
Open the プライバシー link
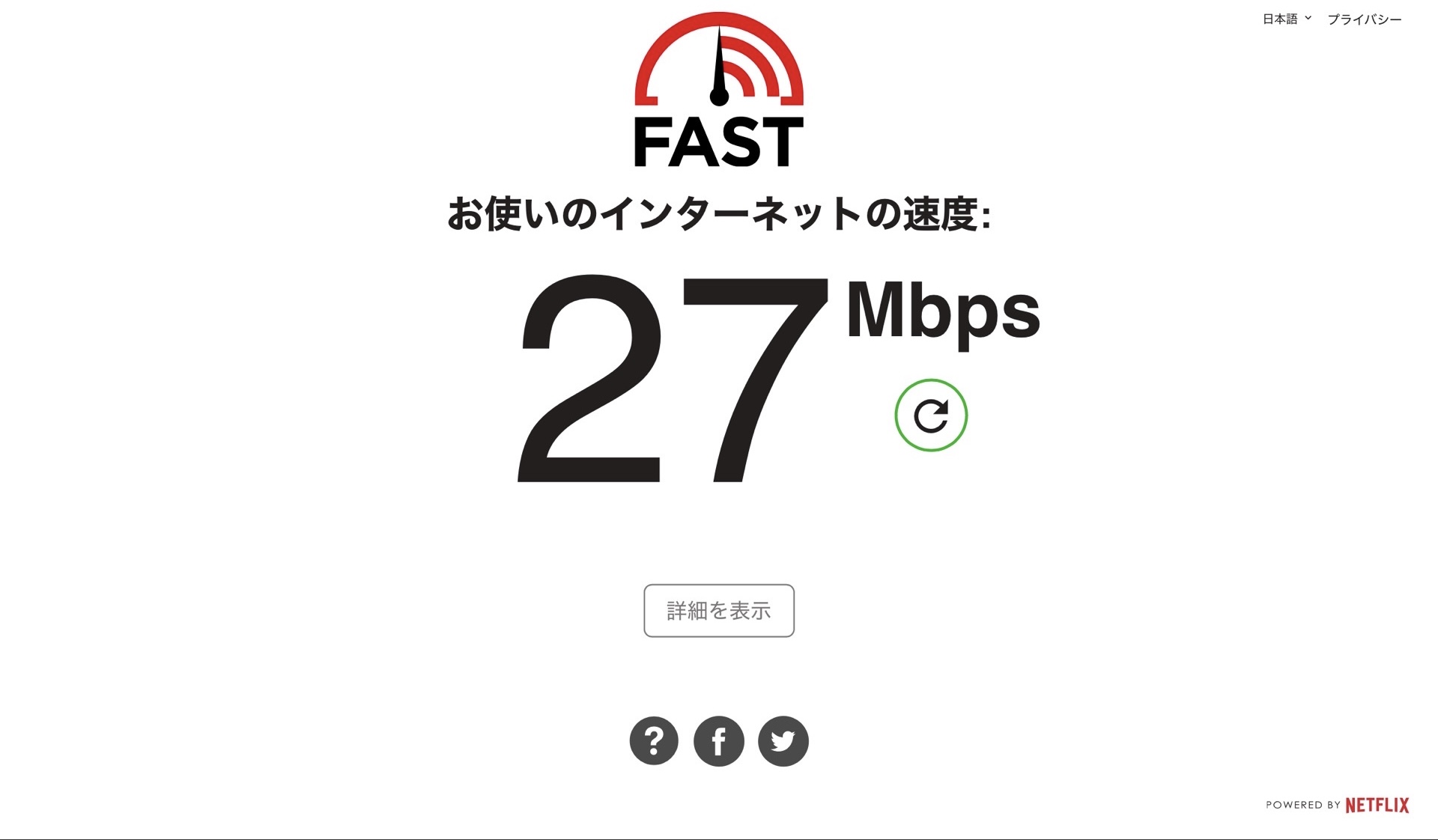(1364, 19)
